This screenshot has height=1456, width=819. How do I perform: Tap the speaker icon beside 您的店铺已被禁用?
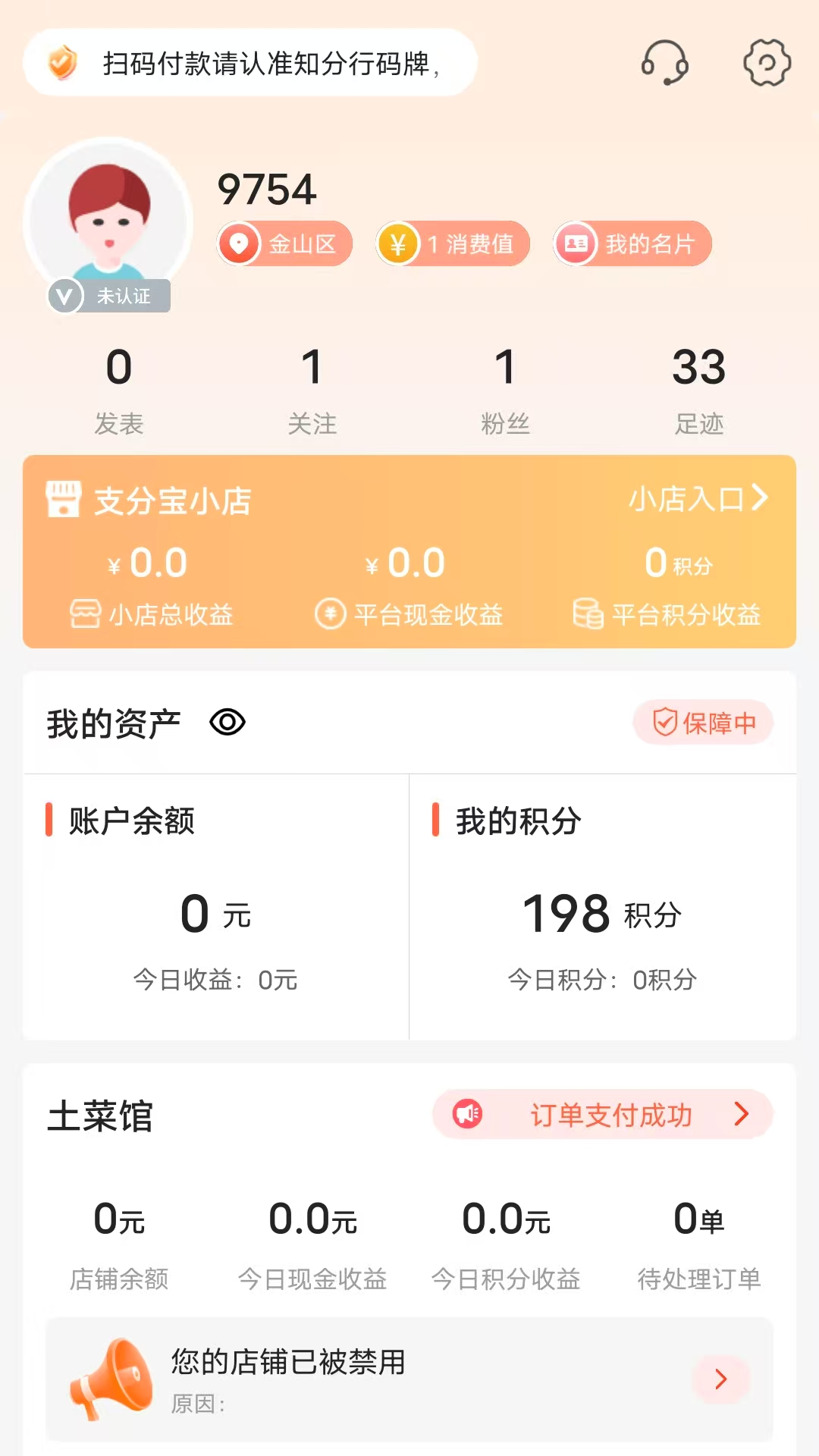(x=114, y=1380)
